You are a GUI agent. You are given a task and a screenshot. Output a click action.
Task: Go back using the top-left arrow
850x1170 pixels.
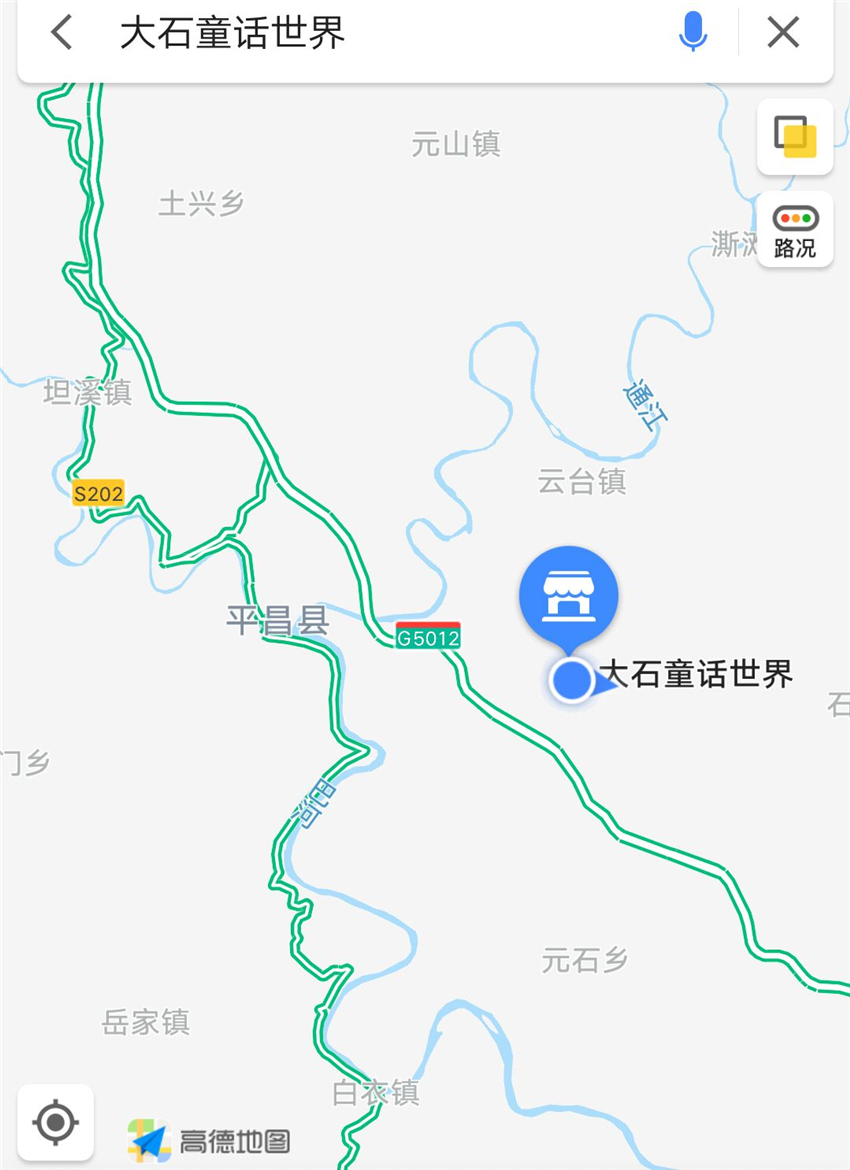(62, 33)
